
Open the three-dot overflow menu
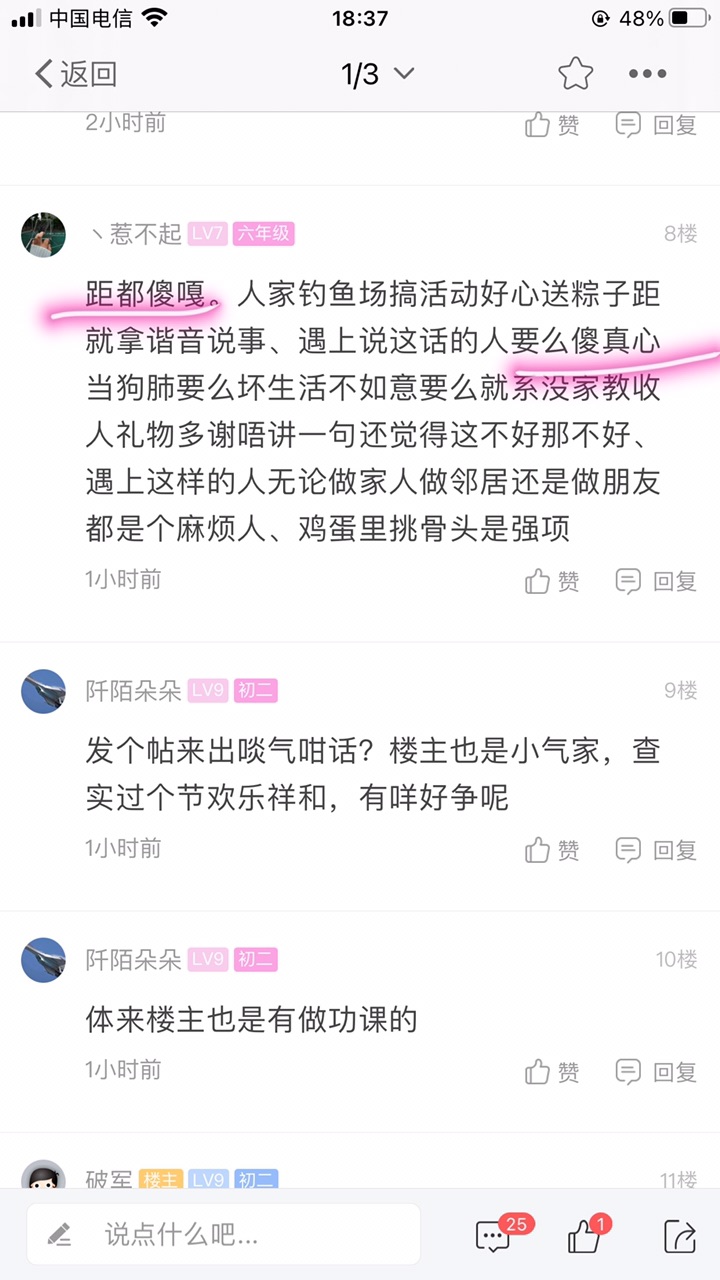[647, 74]
